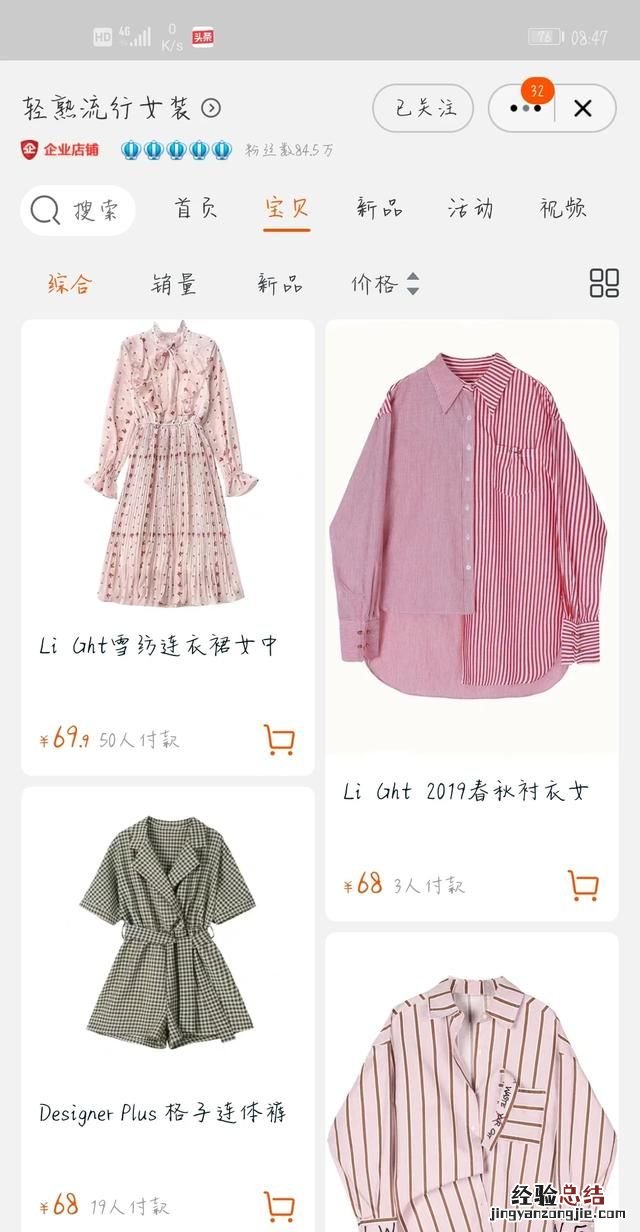Go to the 新品 top tab

pos(379,208)
